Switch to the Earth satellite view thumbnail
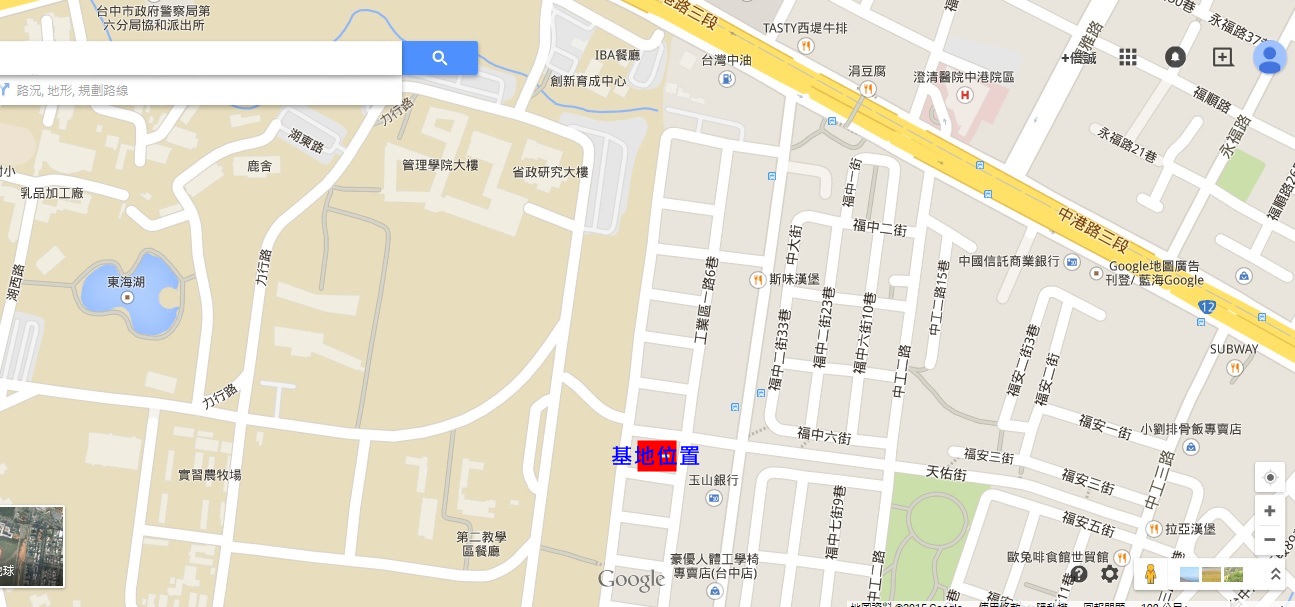The width and height of the screenshot is (1295, 607). coord(32,546)
